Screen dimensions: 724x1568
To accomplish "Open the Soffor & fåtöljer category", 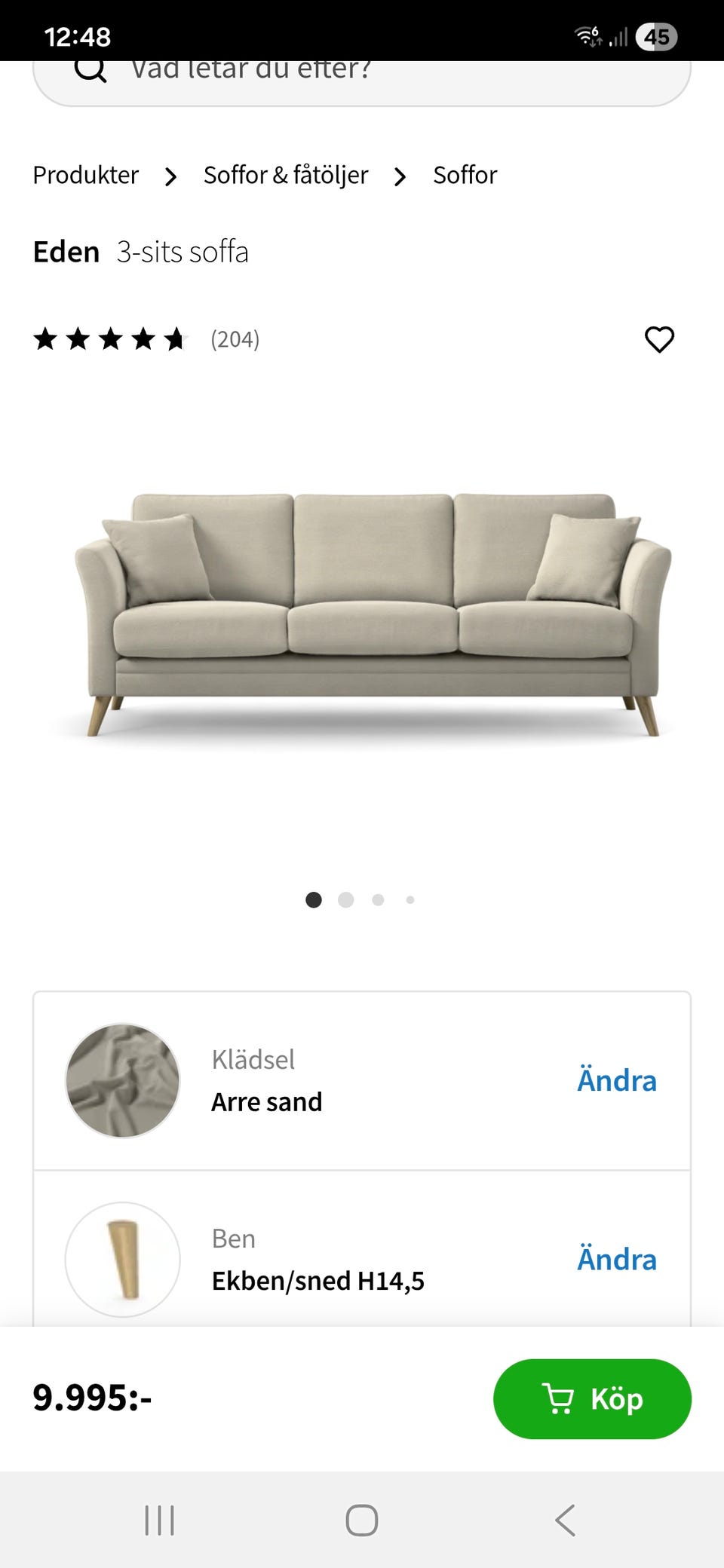I will (284, 176).
